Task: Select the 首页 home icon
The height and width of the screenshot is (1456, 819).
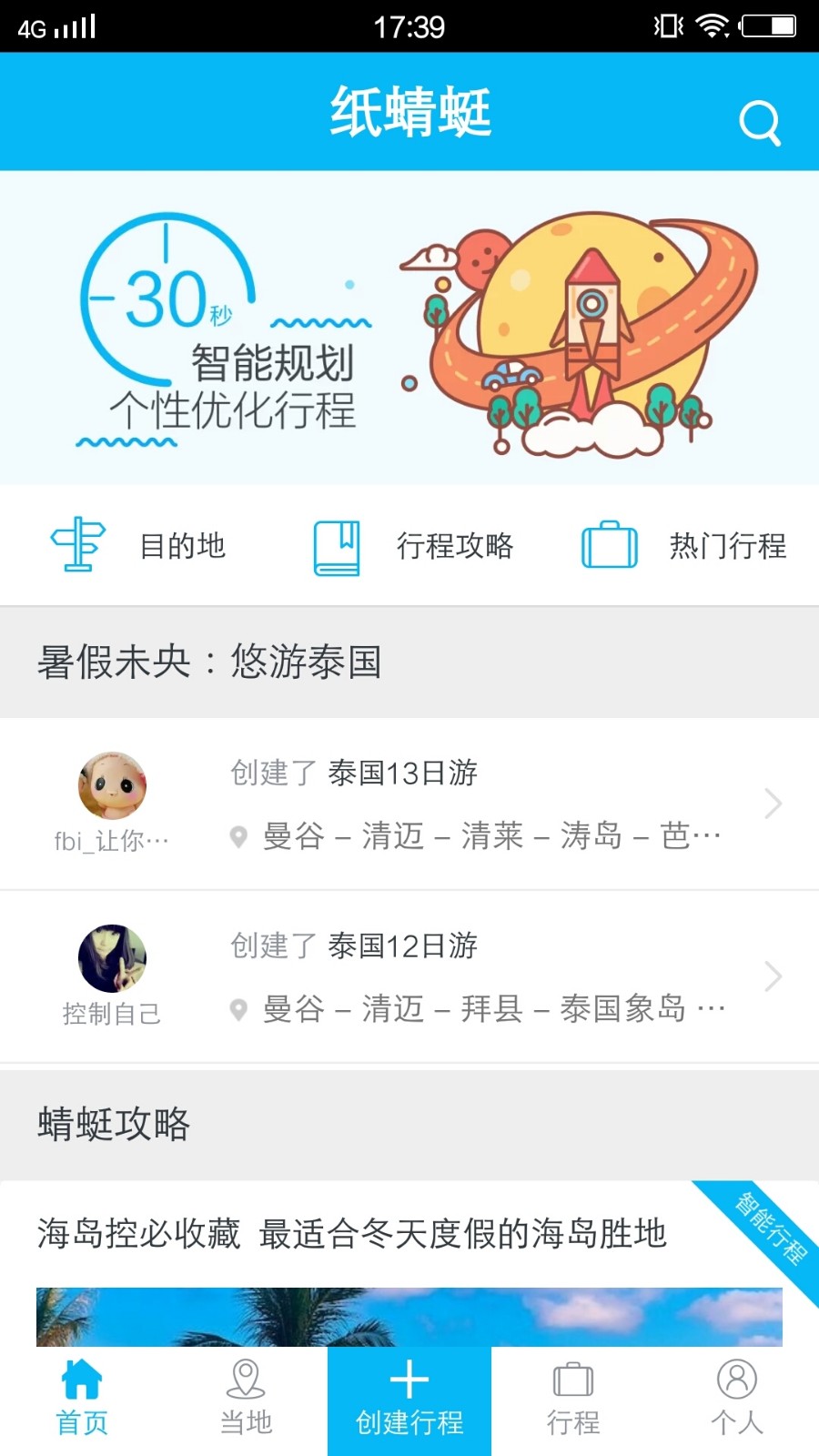Action: (x=81, y=1378)
